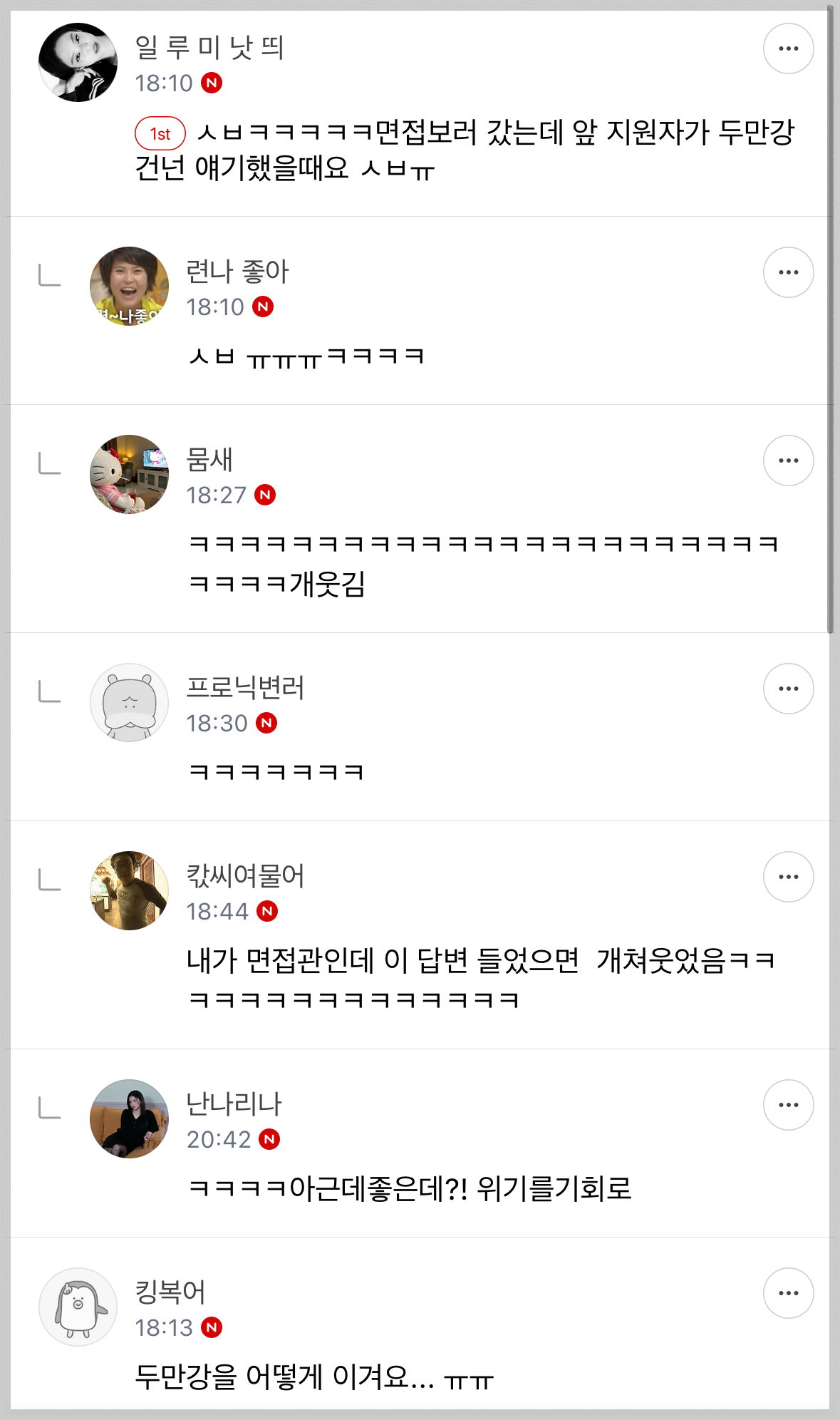Open the overflow menu on 프로닉변러's reply
This screenshot has width=840, height=1420.
788,689
